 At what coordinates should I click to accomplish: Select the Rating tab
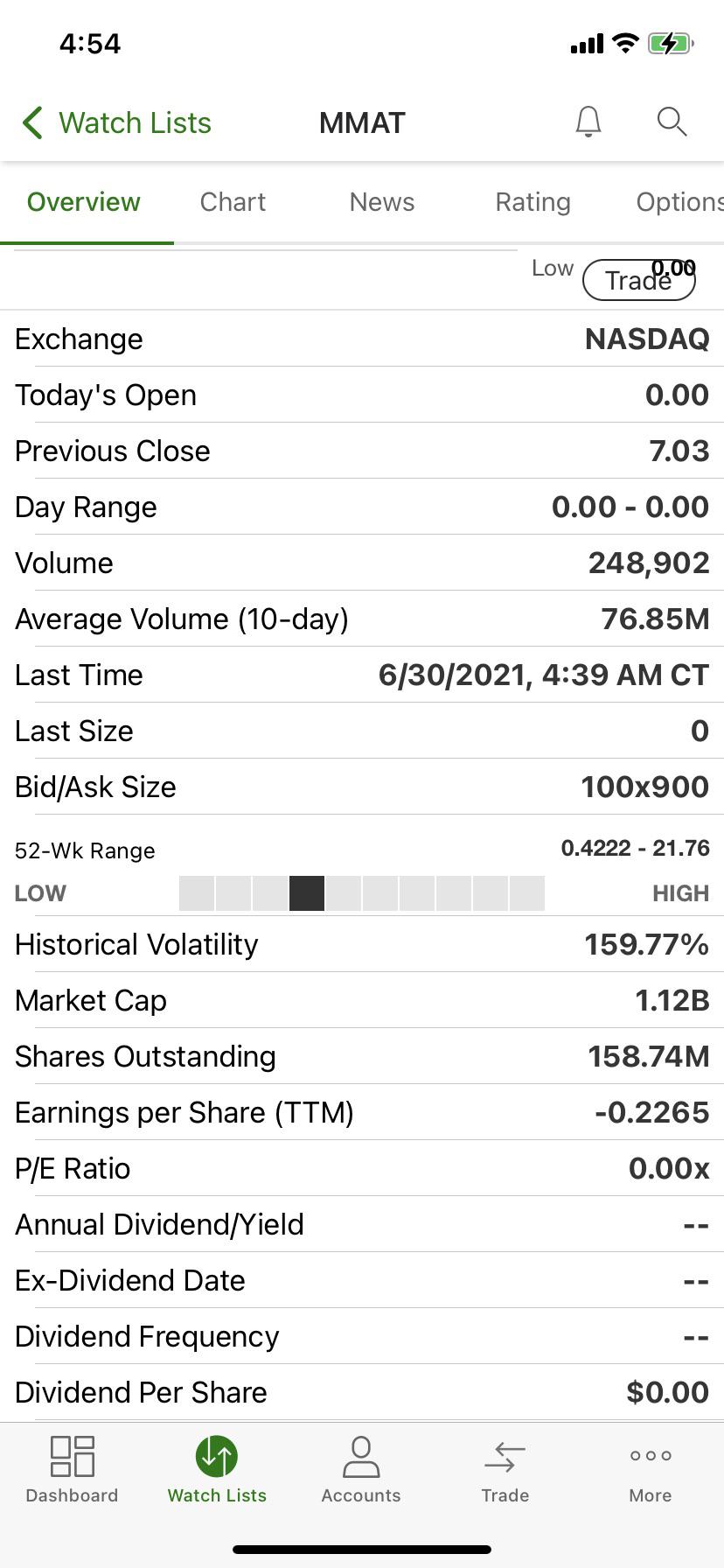pyautogui.click(x=533, y=202)
